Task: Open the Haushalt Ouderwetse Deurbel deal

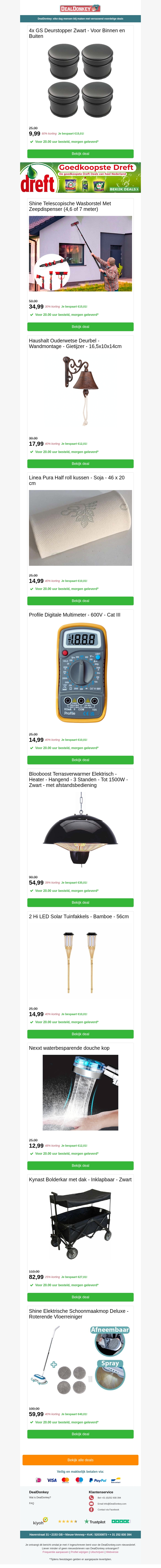Action: tap(80, 464)
